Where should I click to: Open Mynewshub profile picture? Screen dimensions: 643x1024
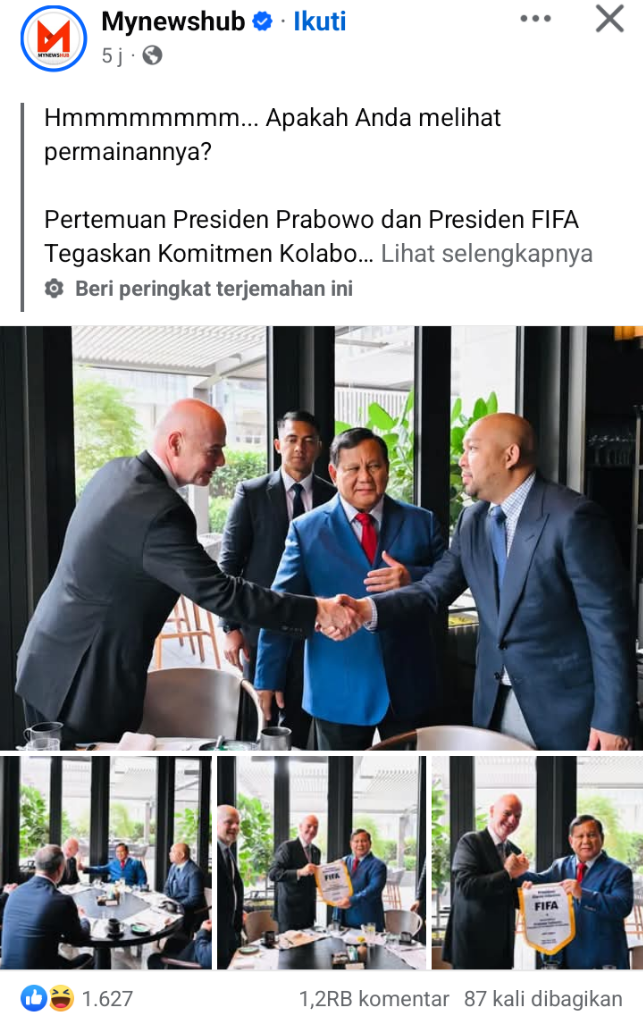[x=54, y=37]
